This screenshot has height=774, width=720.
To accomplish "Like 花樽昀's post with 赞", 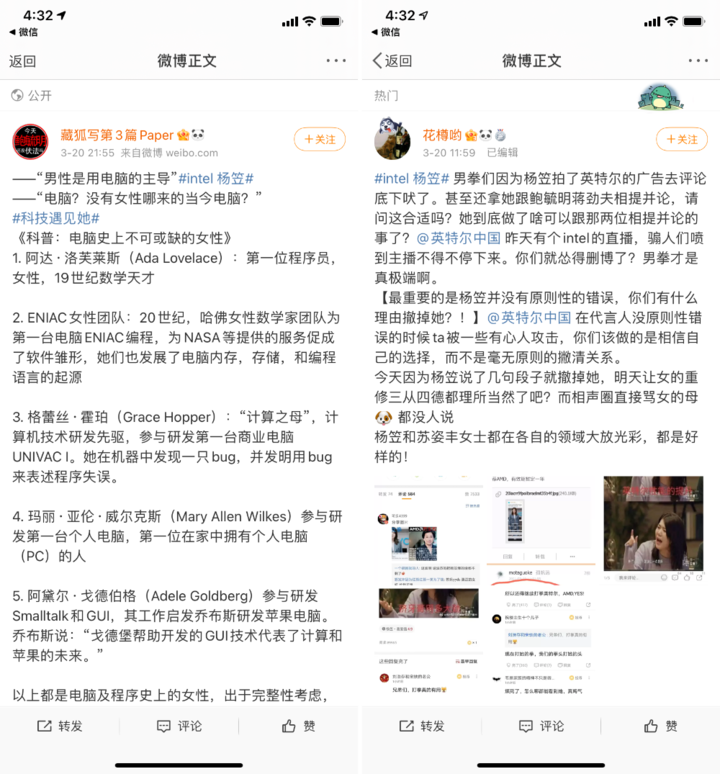I will pyautogui.click(x=660, y=726).
